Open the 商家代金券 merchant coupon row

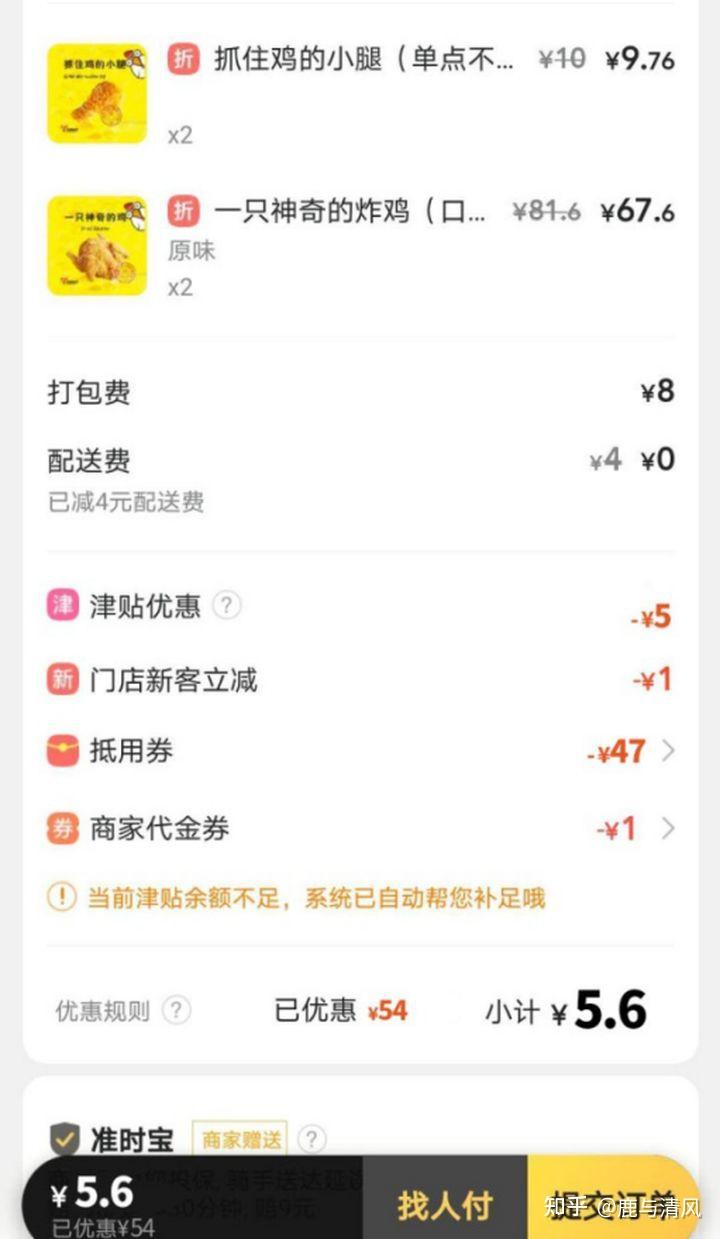coord(360,828)
